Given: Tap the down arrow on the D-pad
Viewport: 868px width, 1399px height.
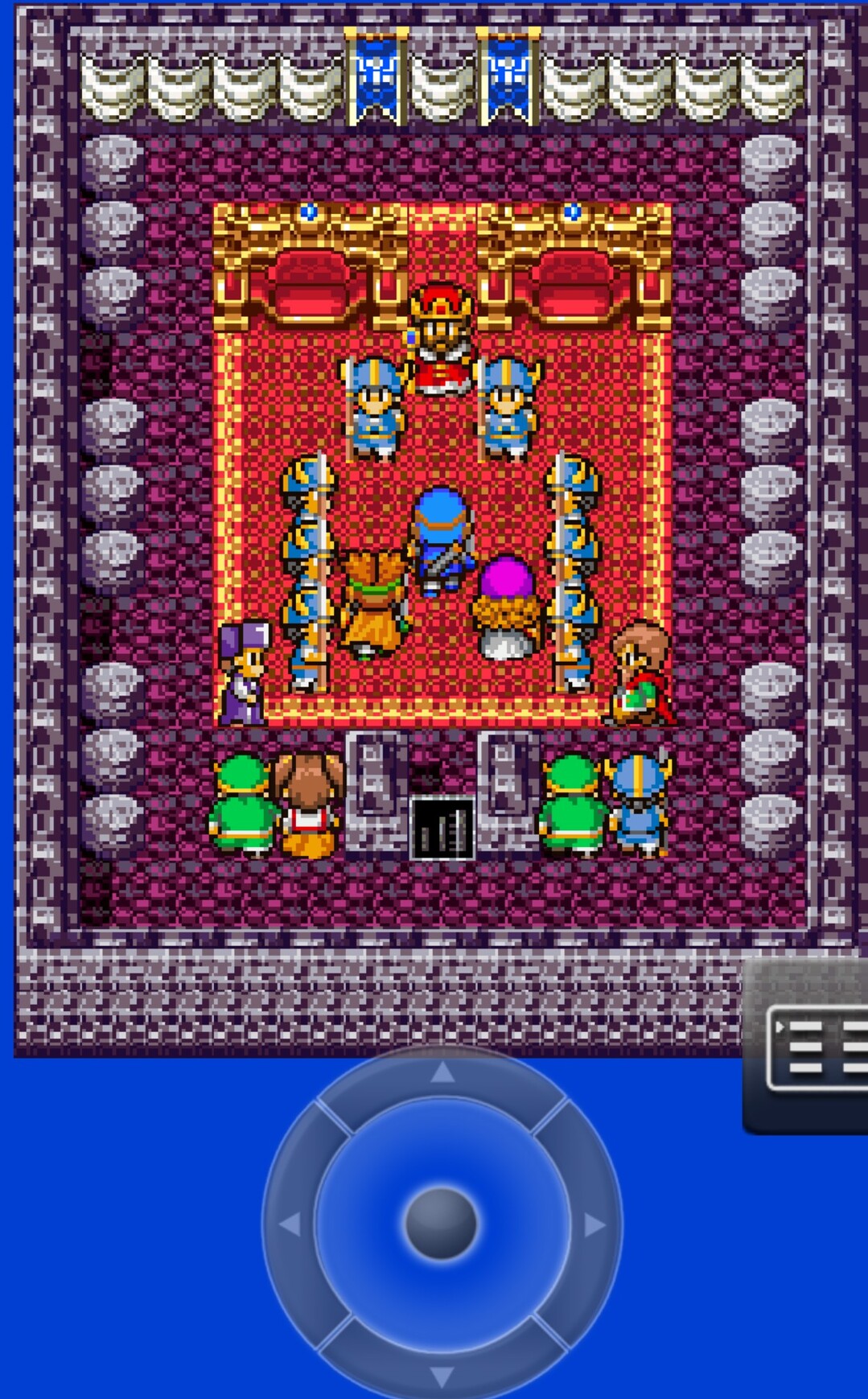Looking at the screenshot, I should [x=442, y=1375].
